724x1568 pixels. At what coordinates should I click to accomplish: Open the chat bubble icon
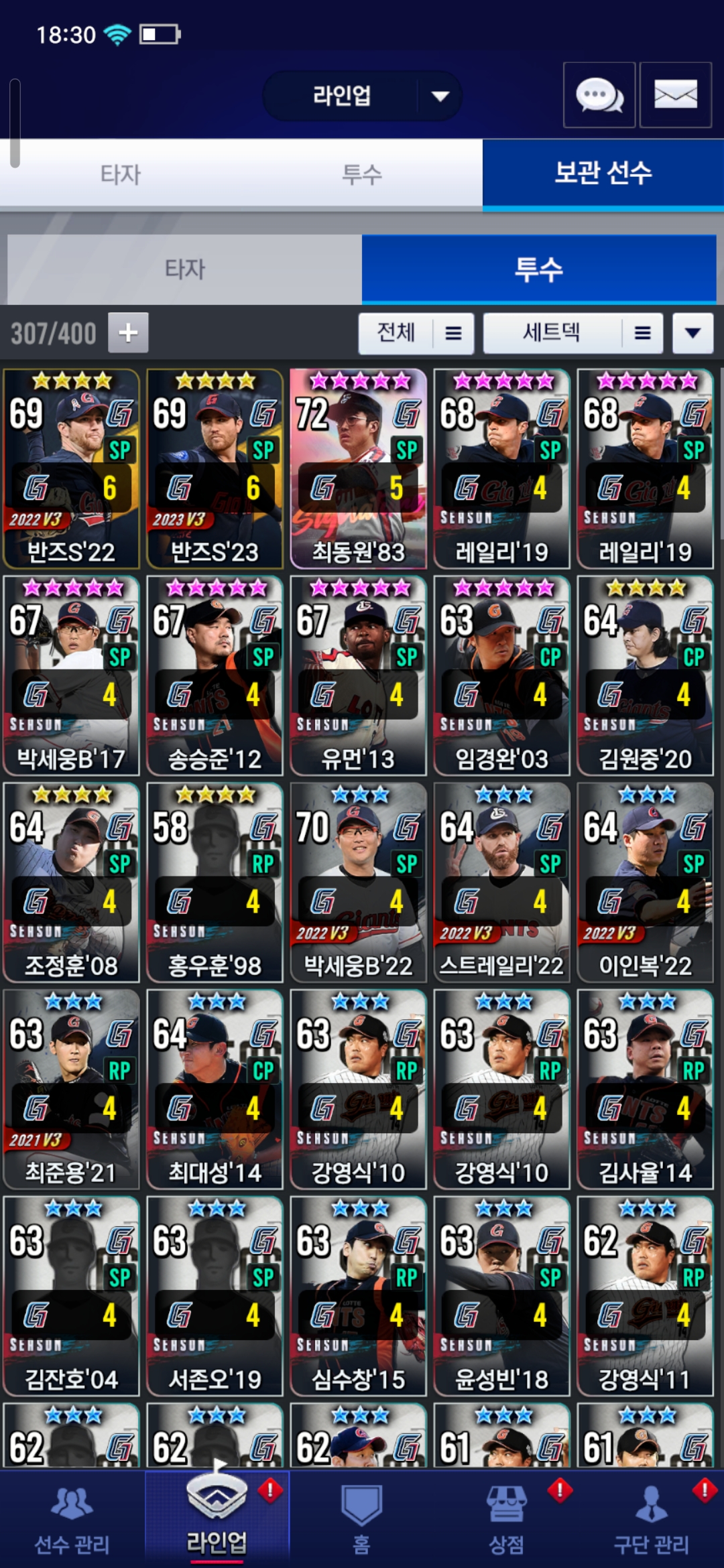click(599, 94)
